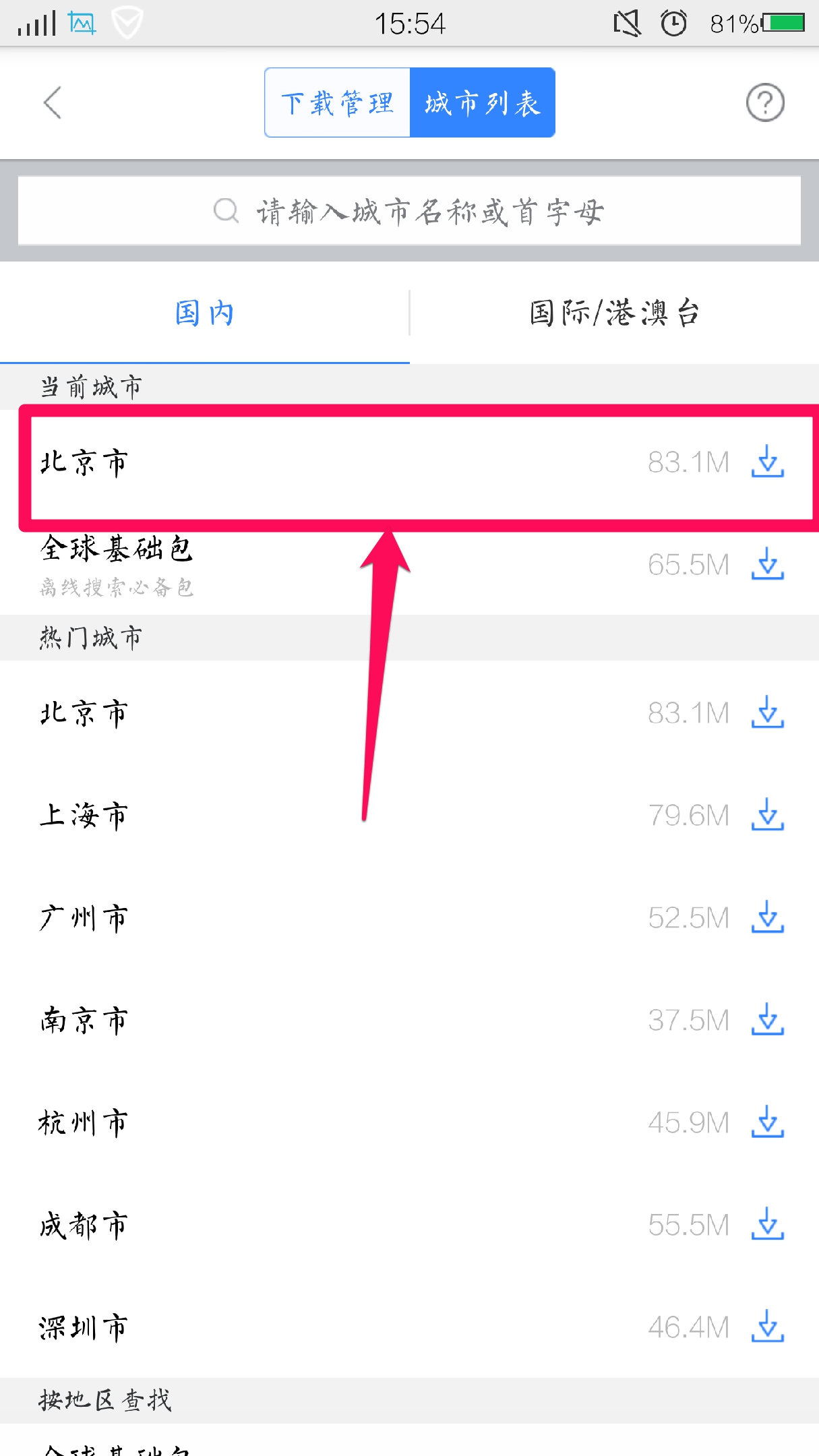This screenshot has width=819, height=1456.
Task: Download 北京市 under 当前城市
Action: click(767, 462)
